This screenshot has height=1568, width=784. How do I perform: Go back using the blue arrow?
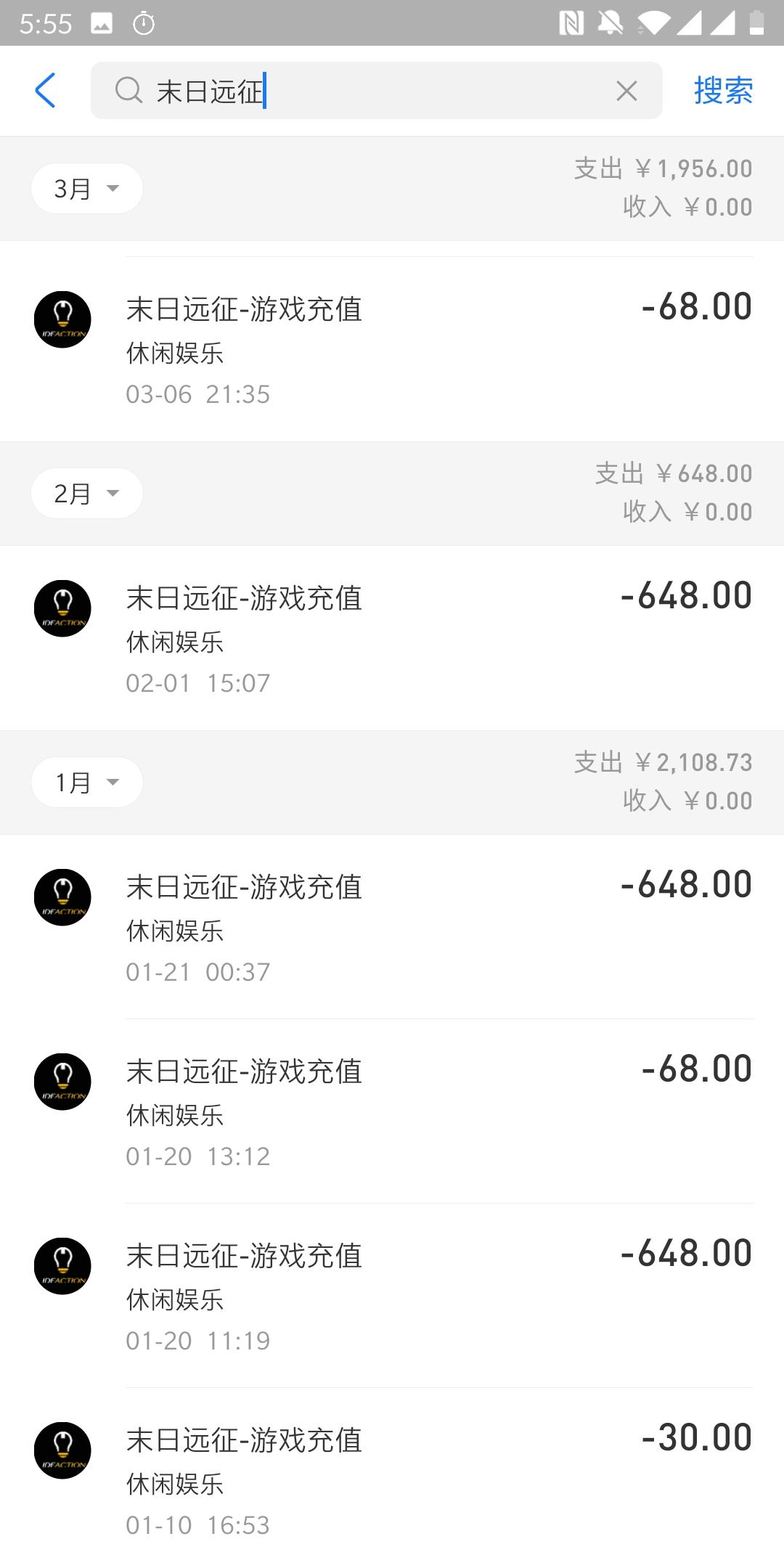point(45,91)
